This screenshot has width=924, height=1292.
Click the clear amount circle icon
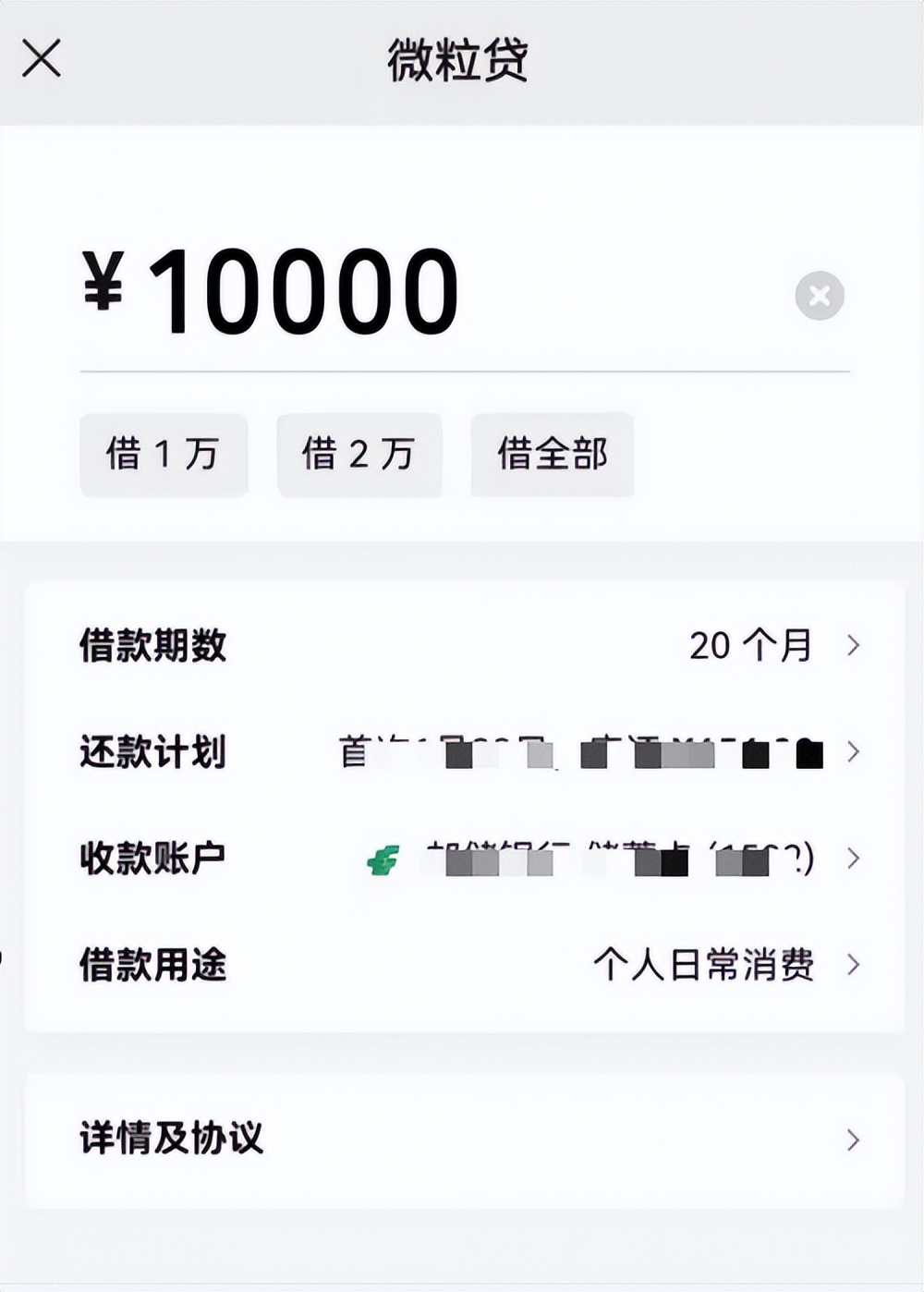819,295
